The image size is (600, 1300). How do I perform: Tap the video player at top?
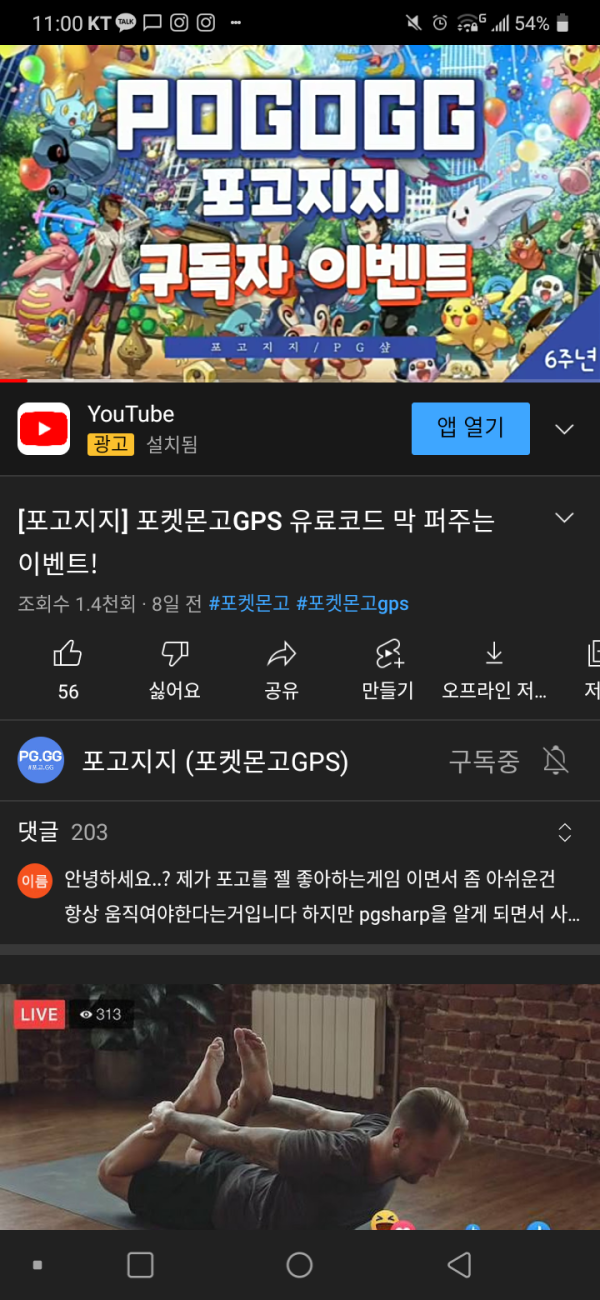coord(300,213)
